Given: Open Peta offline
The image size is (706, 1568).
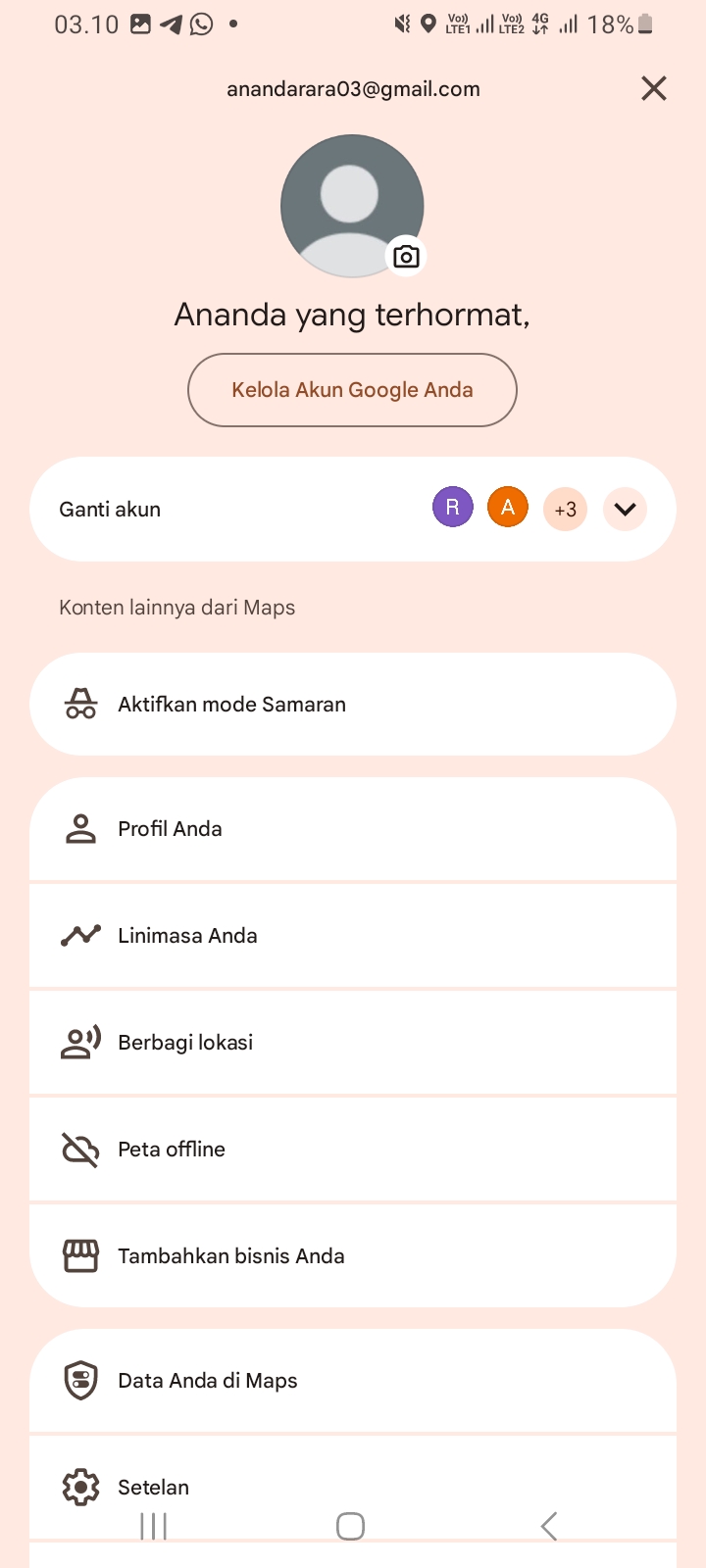Looking at the screenshot, I should tap(353, 1150).
